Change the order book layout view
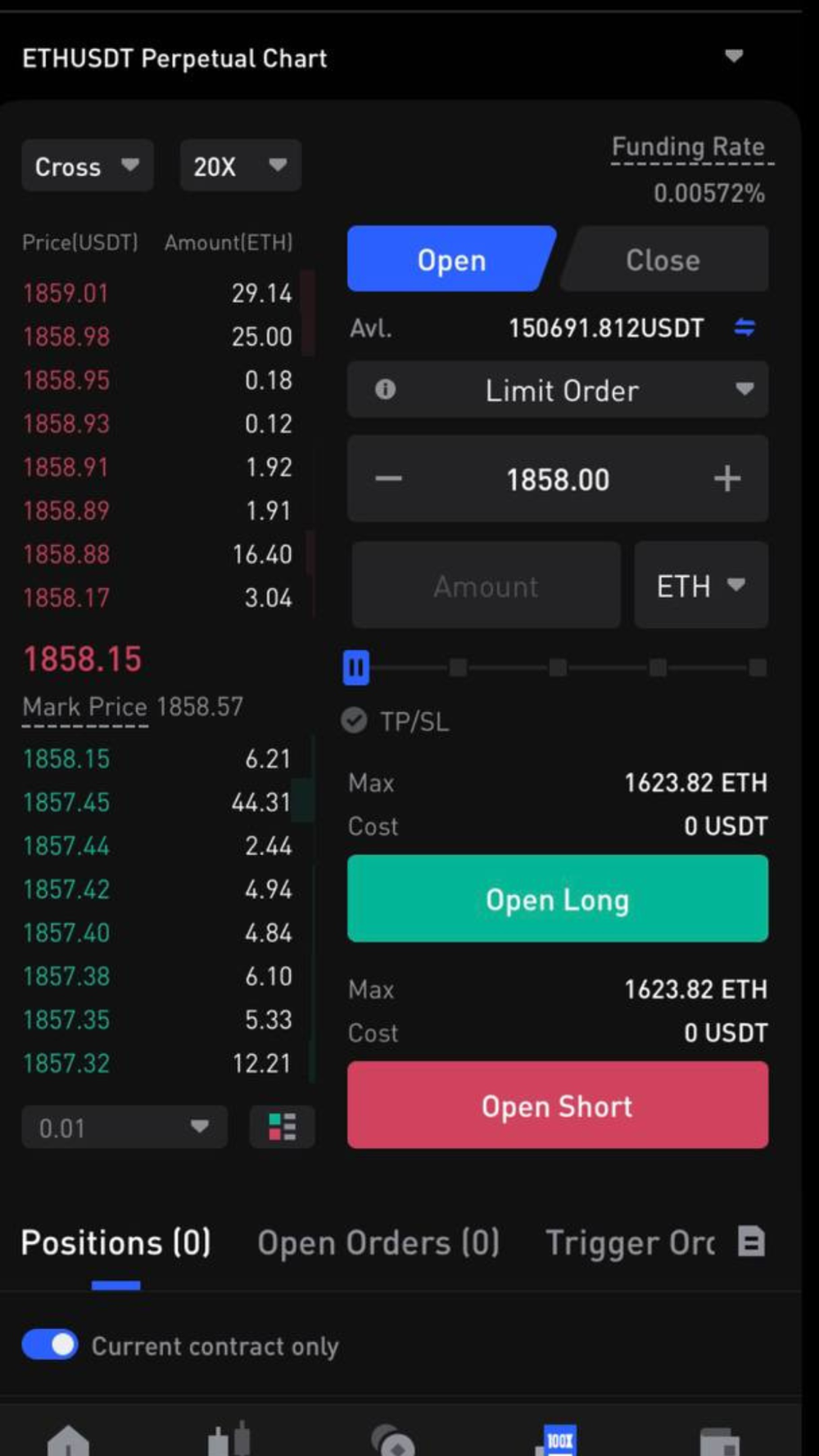The width and height of the screenshot is (819, 1456). pyautogui.click(x=283, y=1128)
